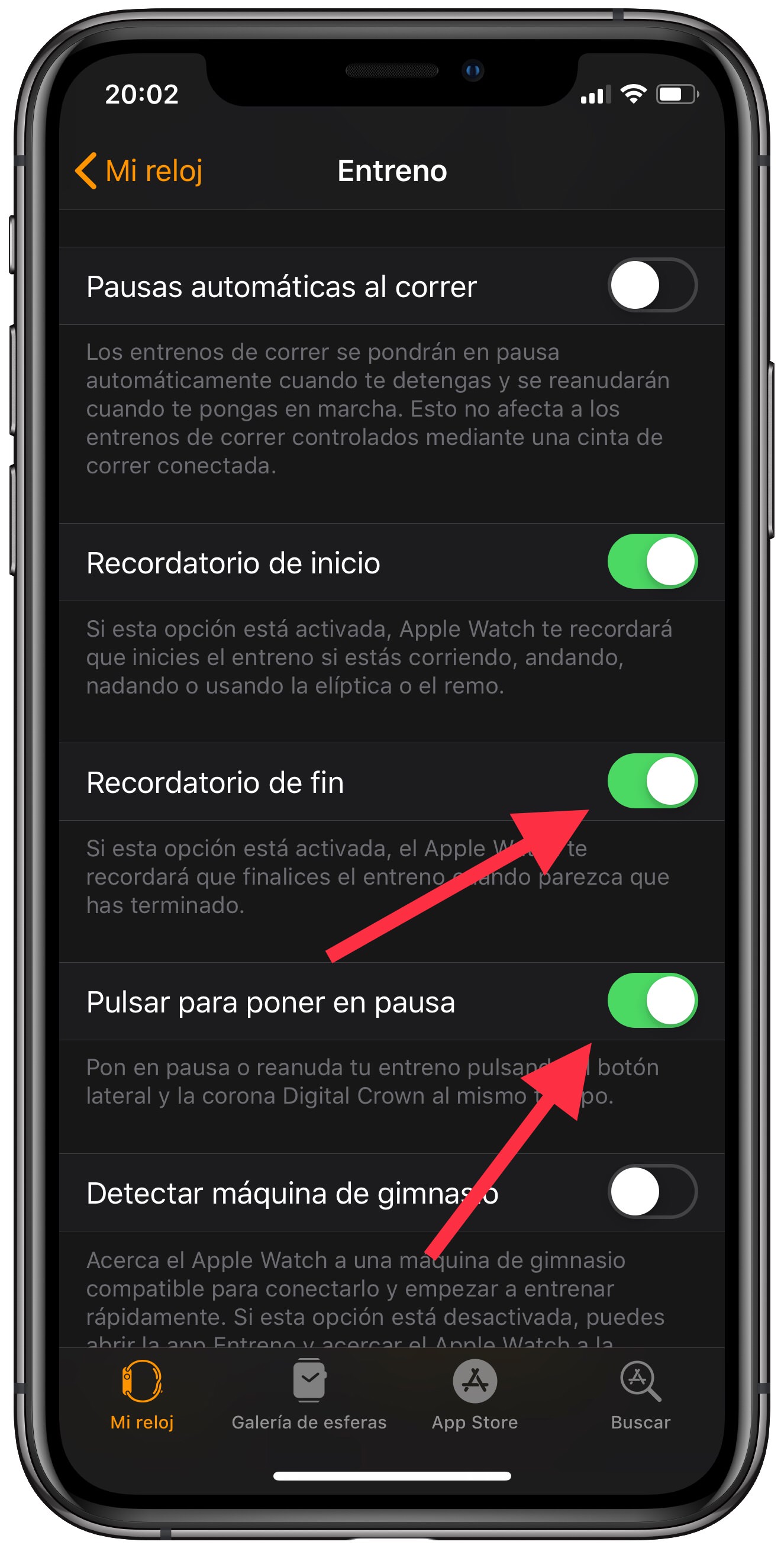
Task: Turn off Recordatorio de inicio
Action: pos(652,562)
